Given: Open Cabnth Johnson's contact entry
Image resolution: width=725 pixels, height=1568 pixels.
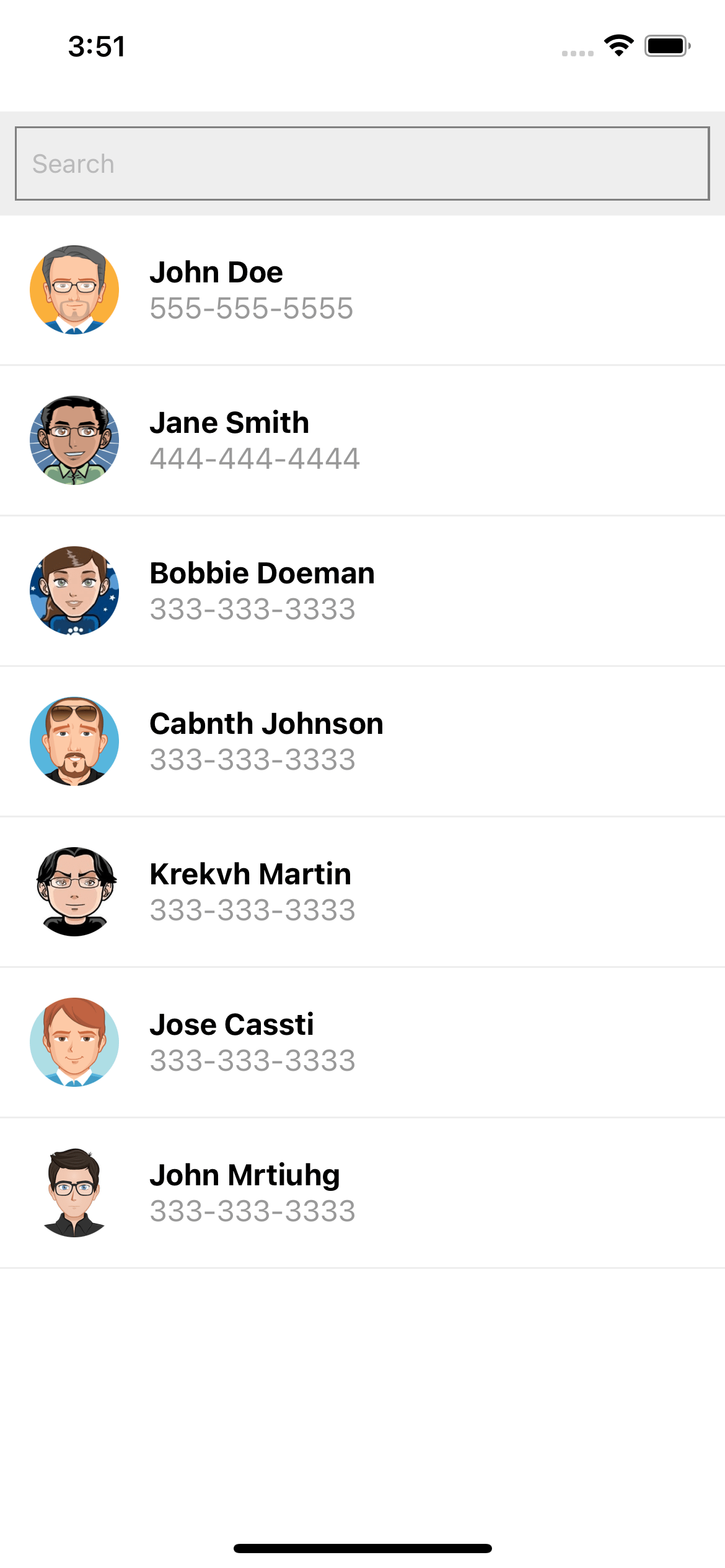Looking at the screenshot, I should coord(362,741).
